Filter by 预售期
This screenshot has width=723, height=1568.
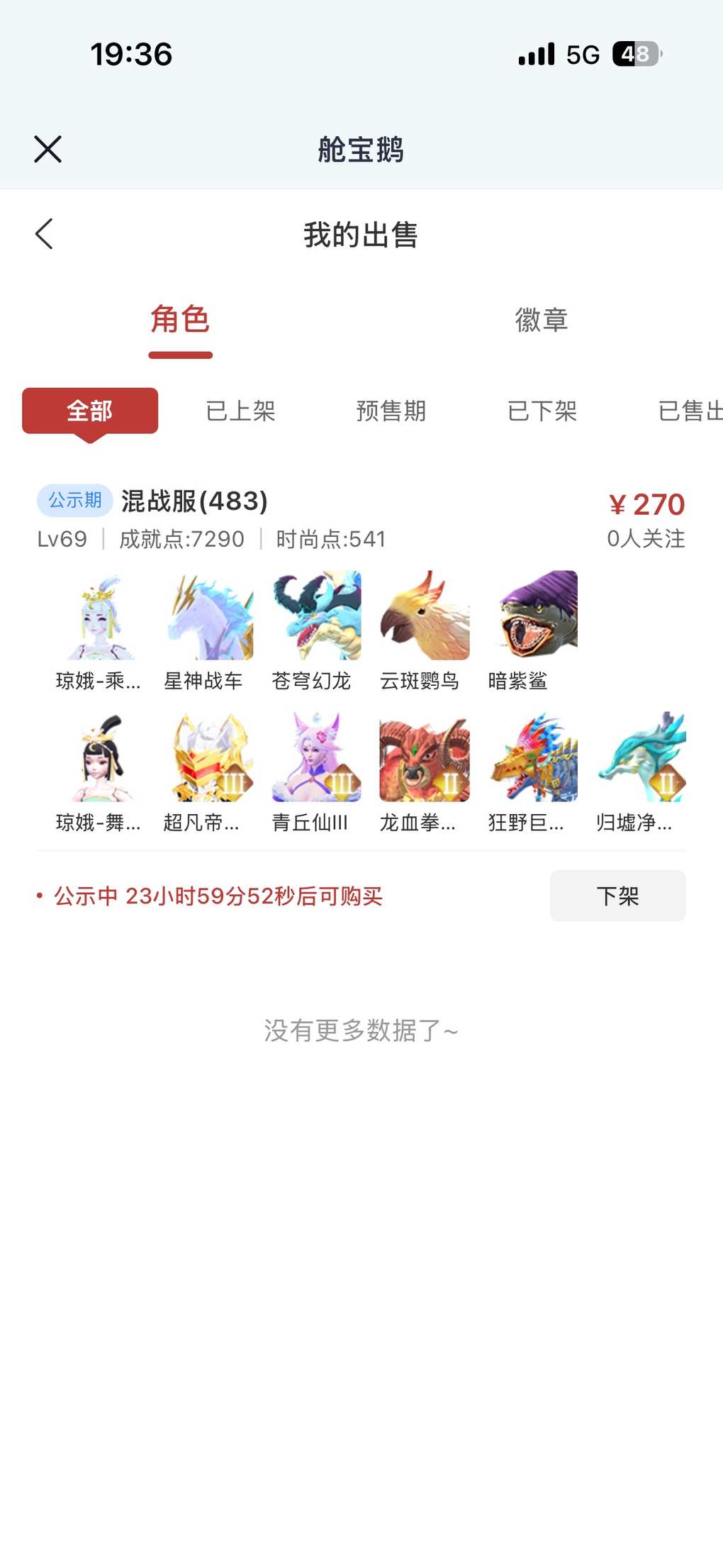tap(391, 411)
